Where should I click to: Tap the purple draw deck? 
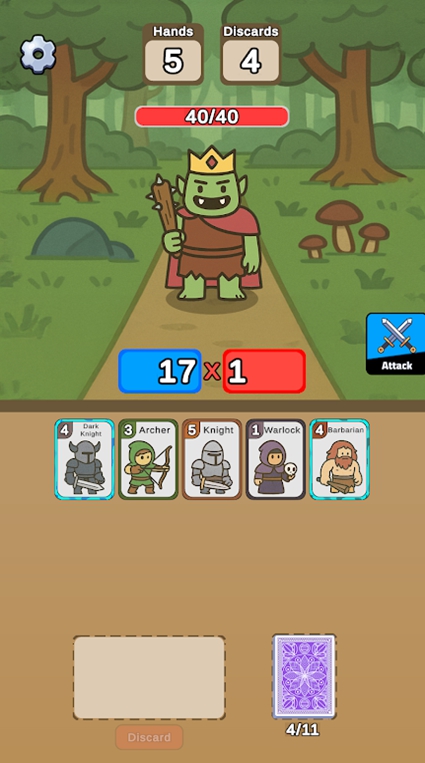pos(304,676)
